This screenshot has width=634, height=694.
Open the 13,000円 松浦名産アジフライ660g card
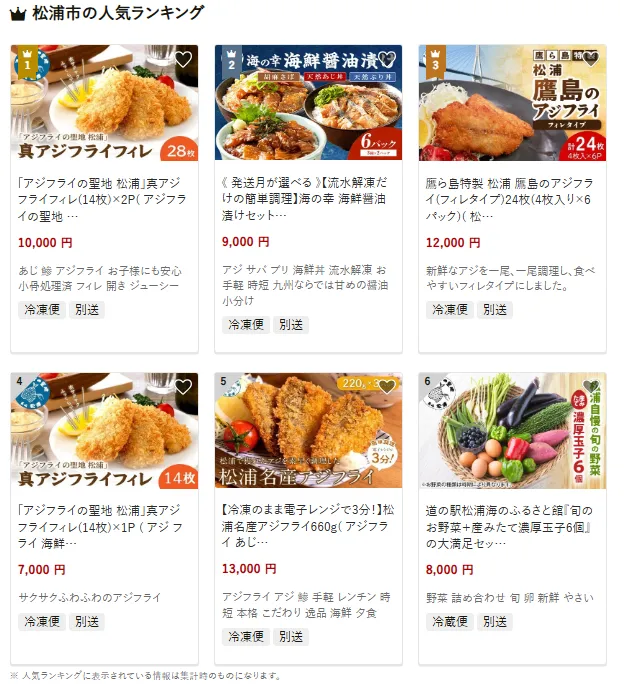(308, 526)
